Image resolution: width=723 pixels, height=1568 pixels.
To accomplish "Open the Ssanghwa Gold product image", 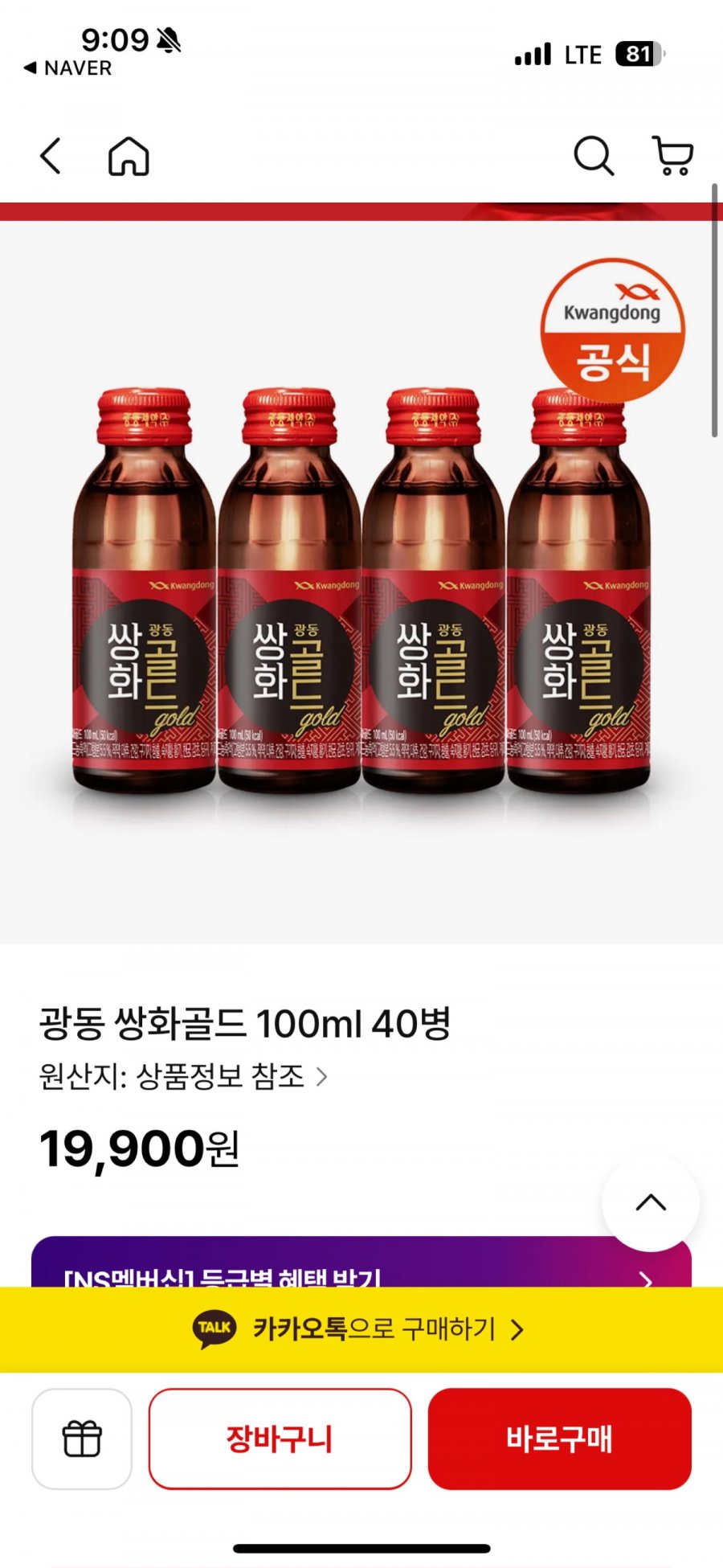I will coord(361,583).
